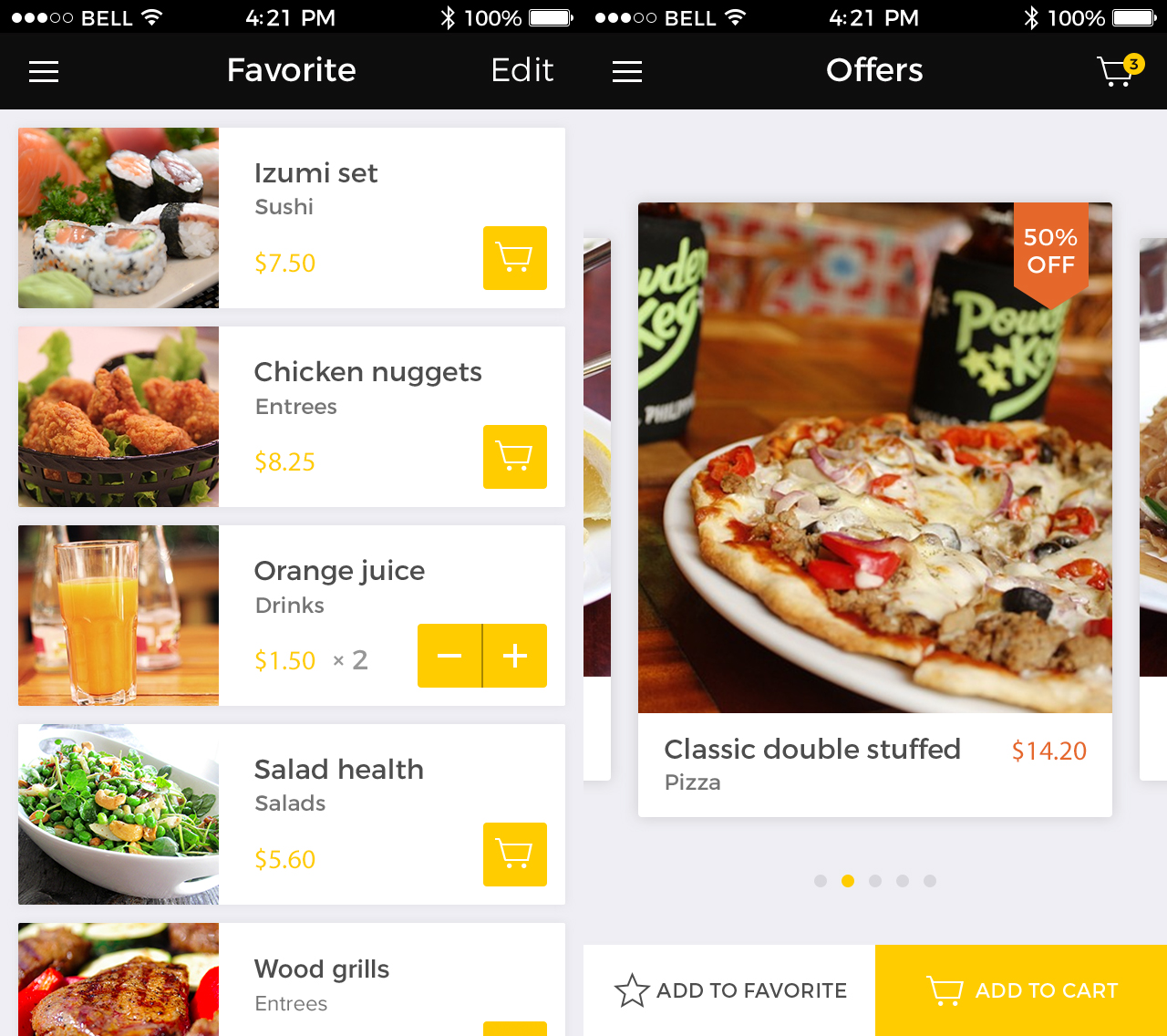Jump to the third offer page dot
This screenshot has width=1167, height=1036.
(875, 881)
